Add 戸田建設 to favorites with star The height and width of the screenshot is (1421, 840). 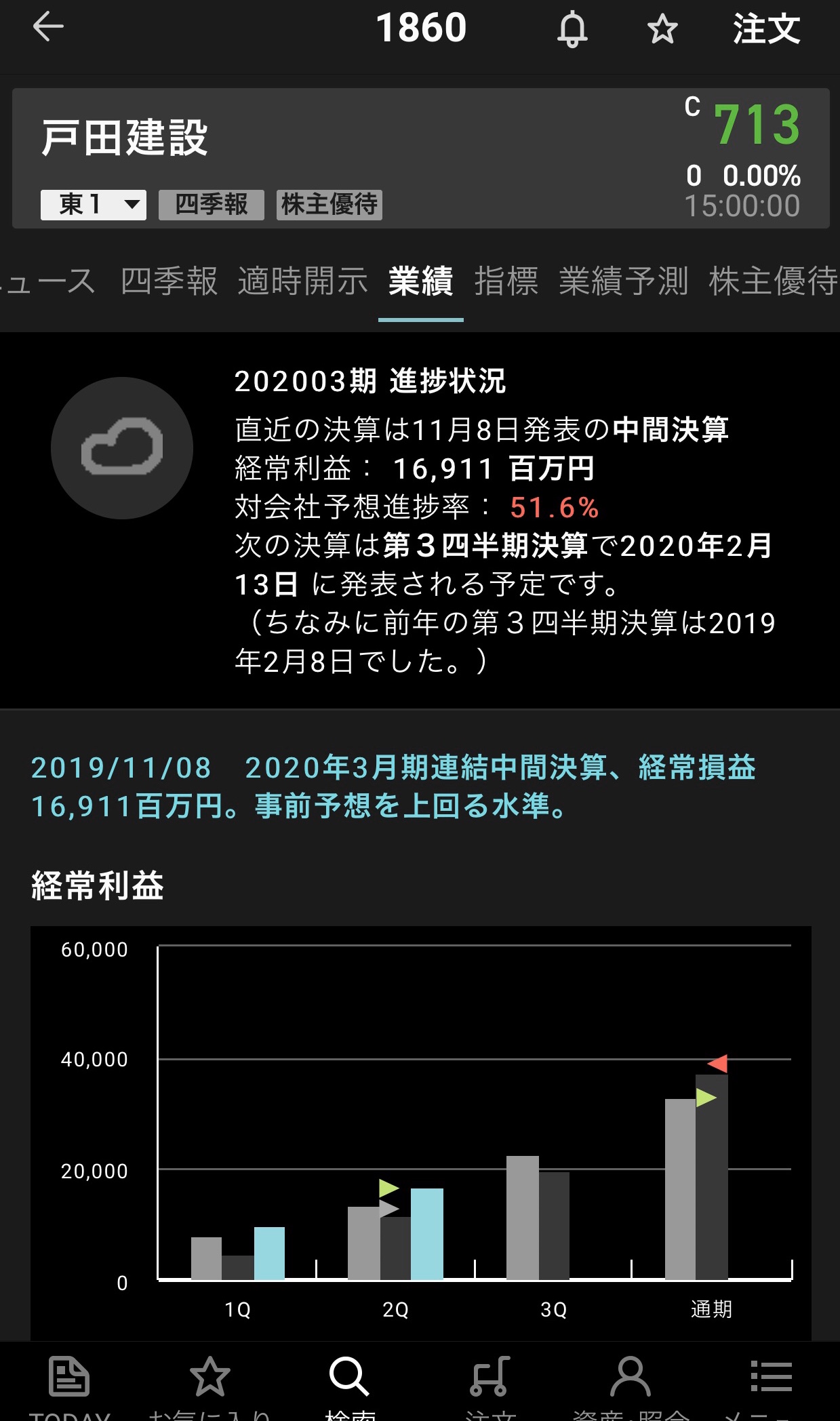(x=662, y=29)
